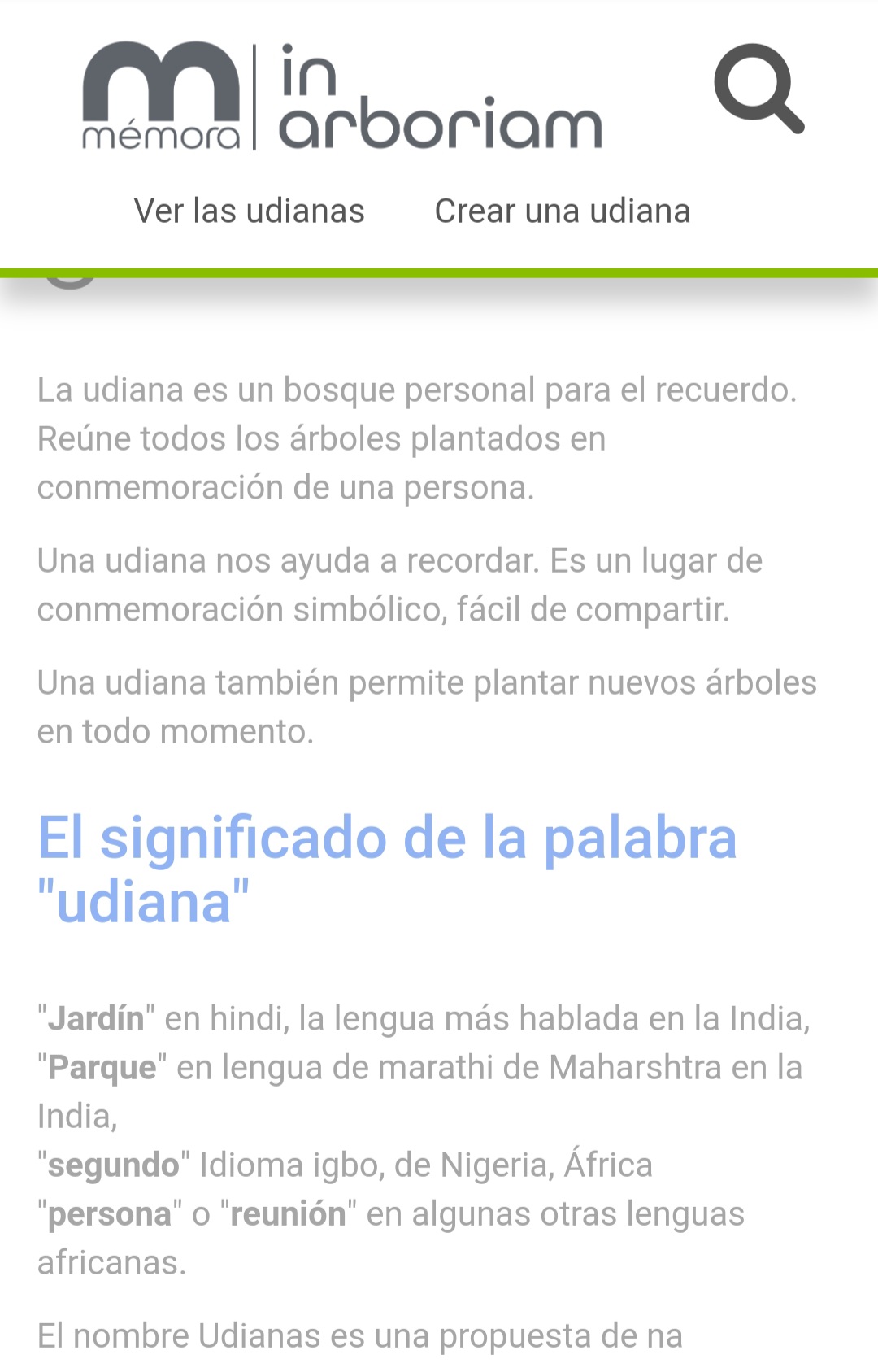The width and height of the screenshot is (878, 1372).
Task: Go to Ver las udianas
Action: click(249, 211)
